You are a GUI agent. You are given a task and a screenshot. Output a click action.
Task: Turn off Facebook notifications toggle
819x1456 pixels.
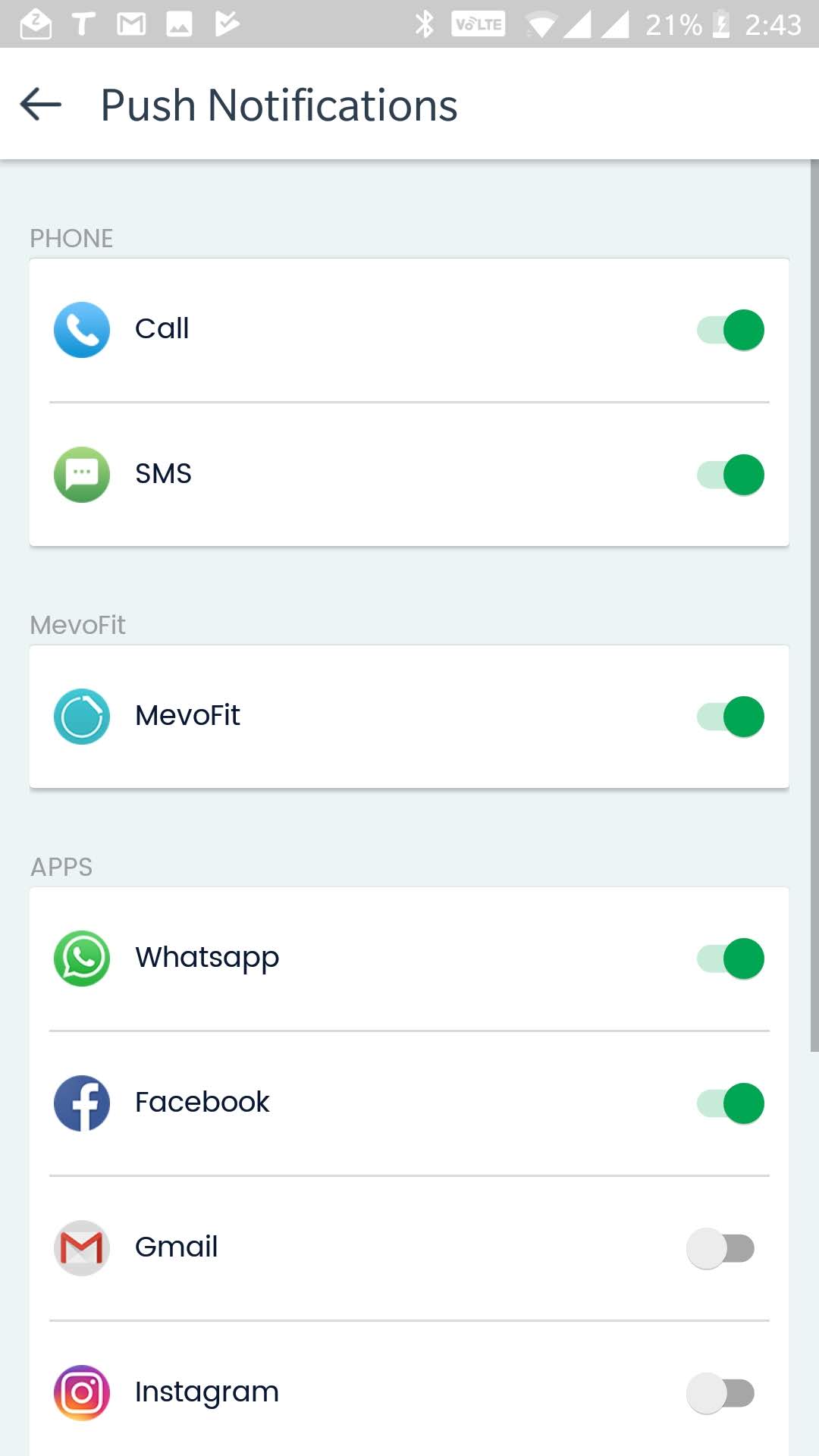tap(730, 1103)
